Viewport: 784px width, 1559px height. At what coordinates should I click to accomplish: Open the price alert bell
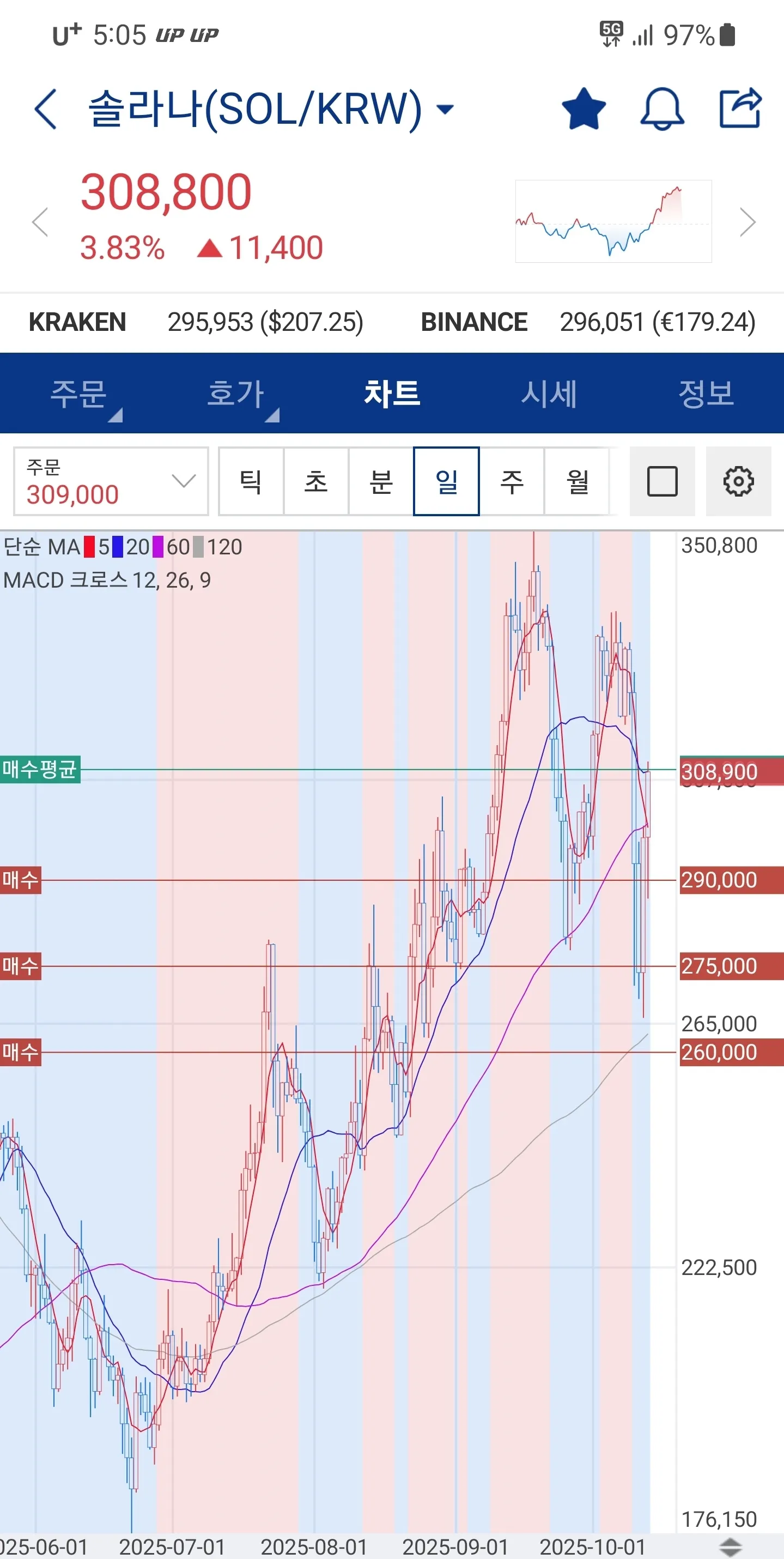tap(662, 109)
